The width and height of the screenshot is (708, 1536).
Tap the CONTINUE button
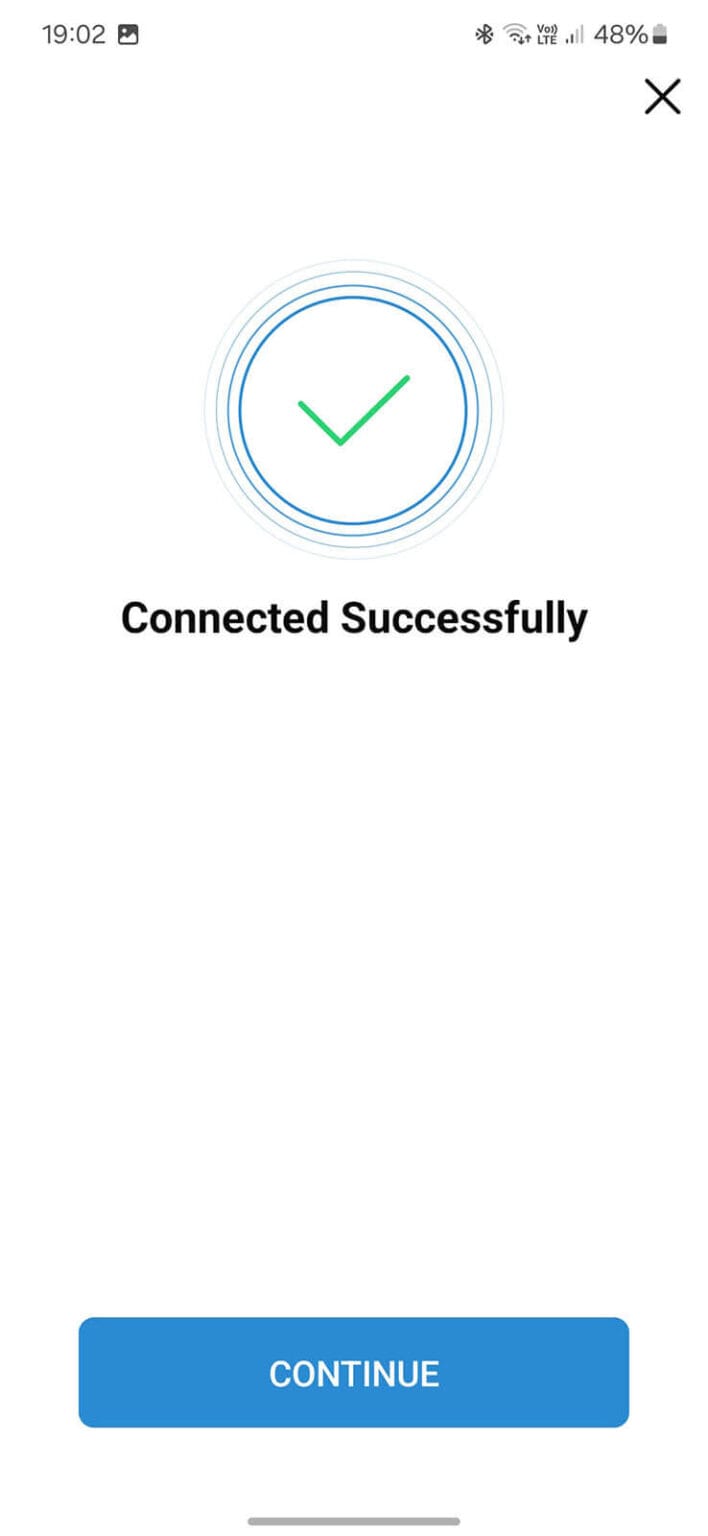pos(354,1372)
